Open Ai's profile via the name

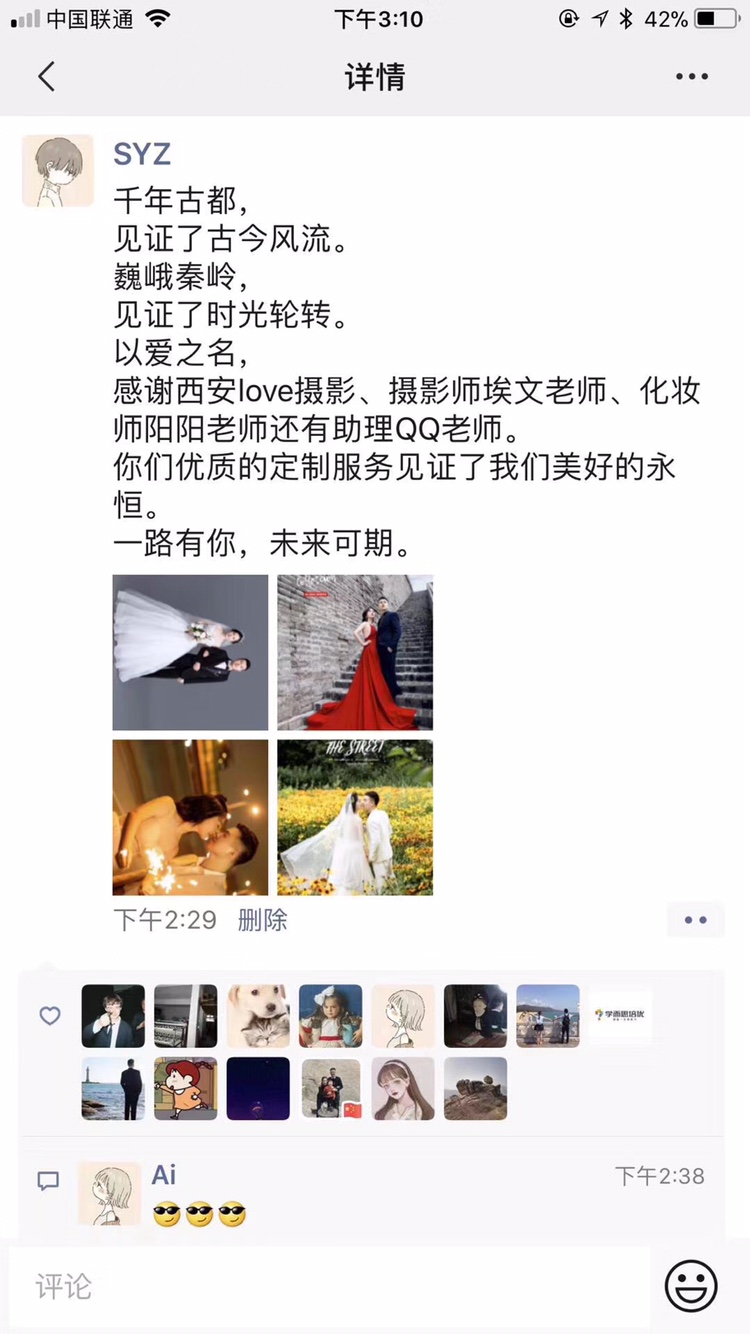pyautogui.click(x=164, y=1175)
